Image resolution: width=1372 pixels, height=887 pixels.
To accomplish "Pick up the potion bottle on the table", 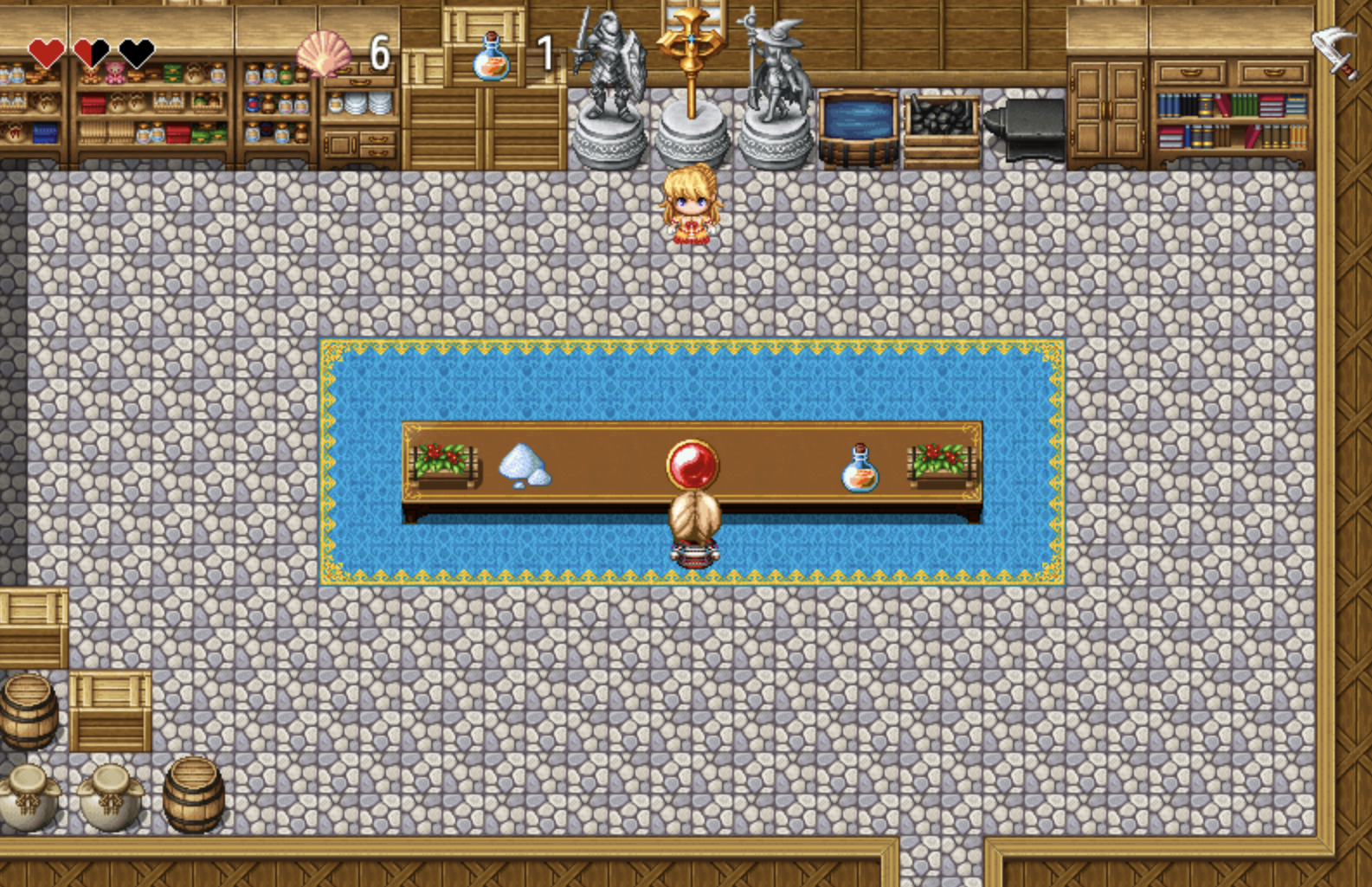I will pyautogui.click(x=860, y=469).
